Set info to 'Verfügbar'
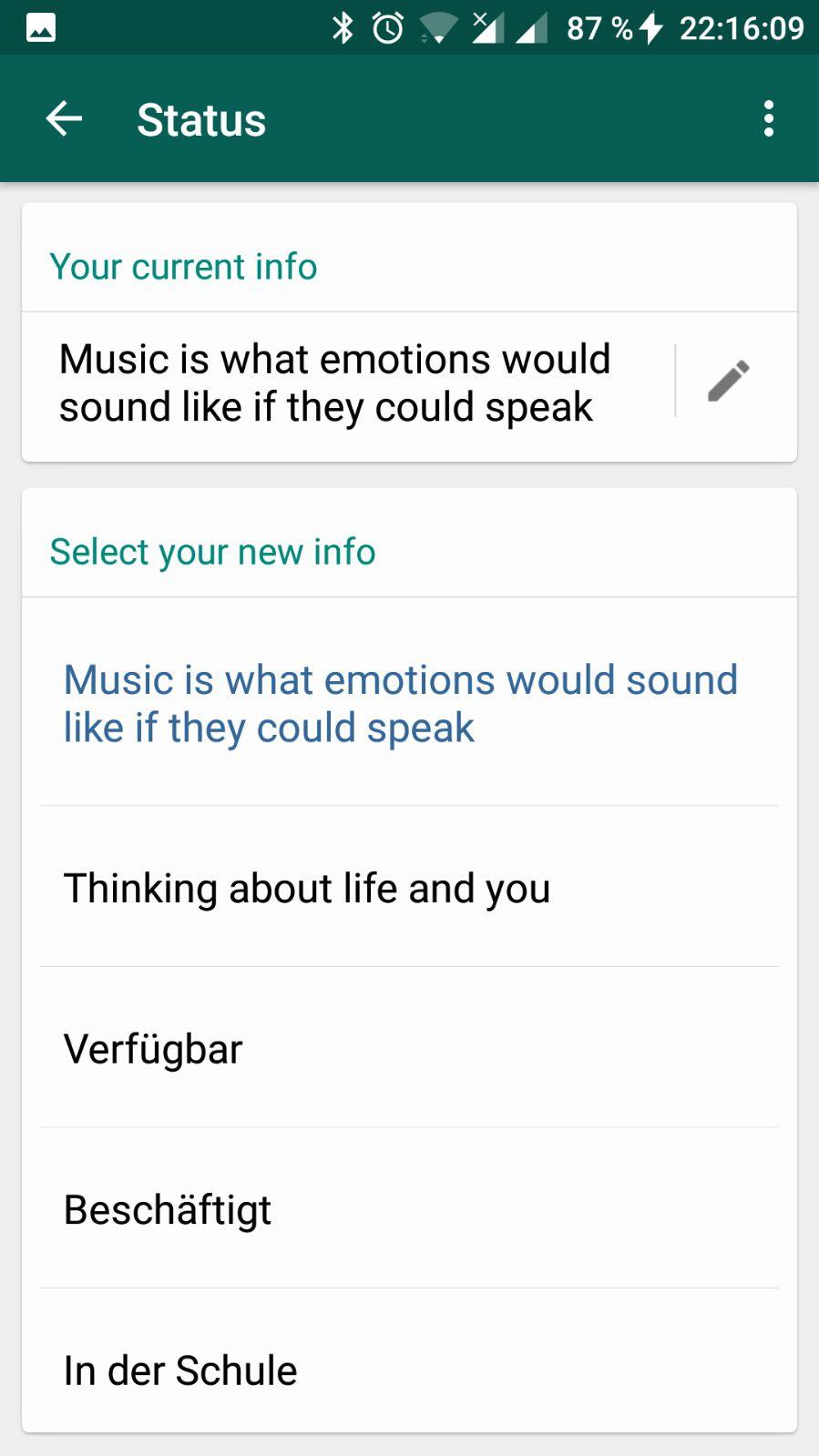 click(x=153, y=1049)
